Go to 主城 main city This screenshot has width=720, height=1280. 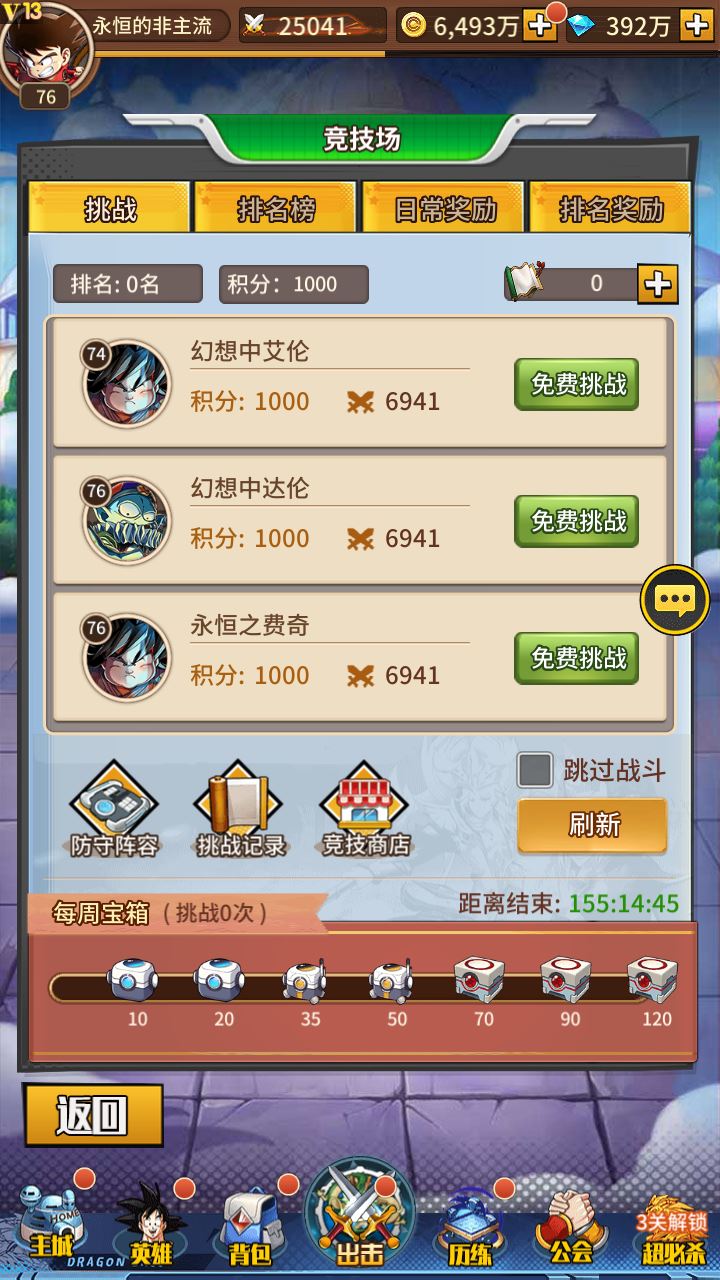[50, 1225]
